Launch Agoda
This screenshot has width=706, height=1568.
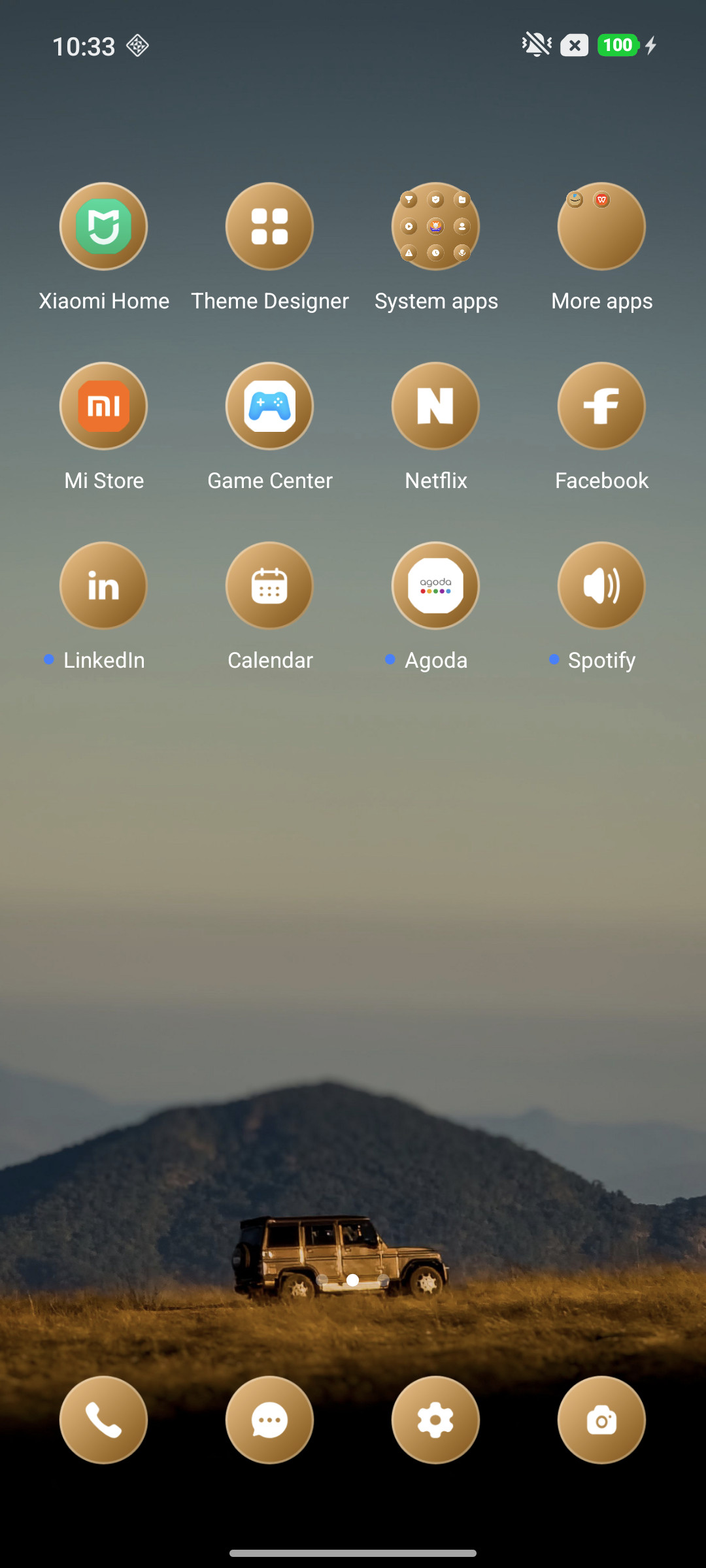[435, 585]
